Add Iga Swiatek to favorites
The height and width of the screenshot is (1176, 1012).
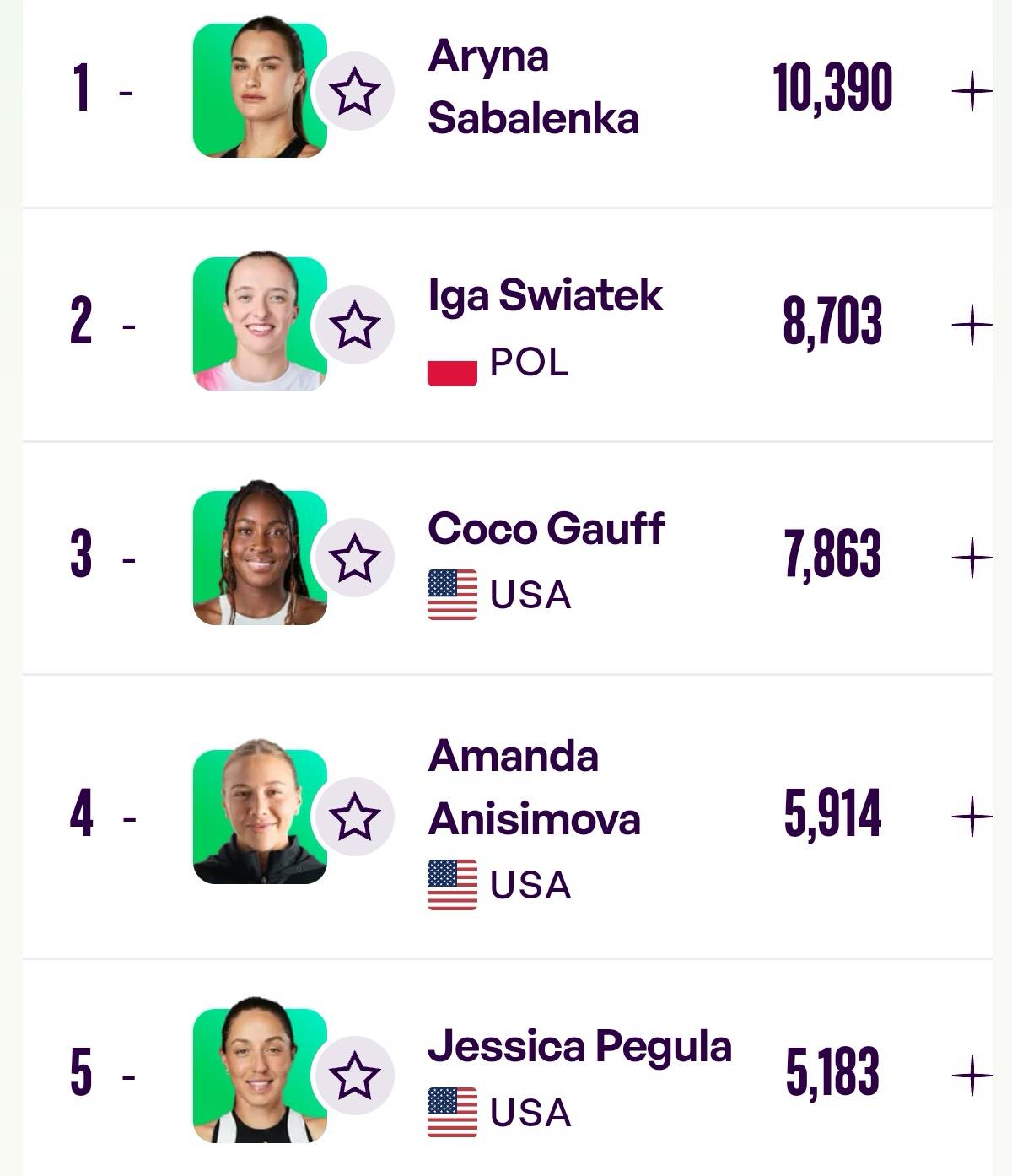coord(354,326)
